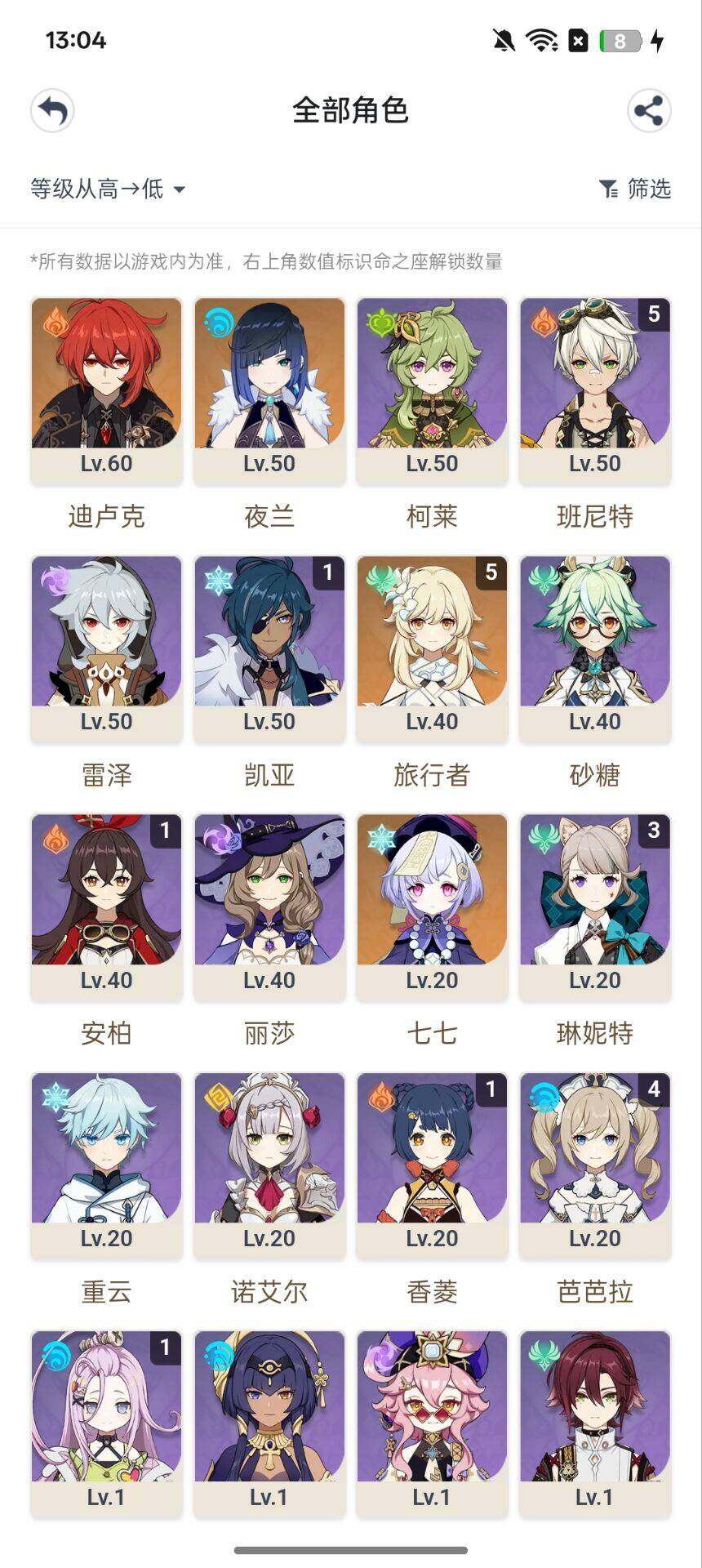This screenshot has width=702, height=1568.
Task: Open 凯亚 character details
Action: click(269, 650)
